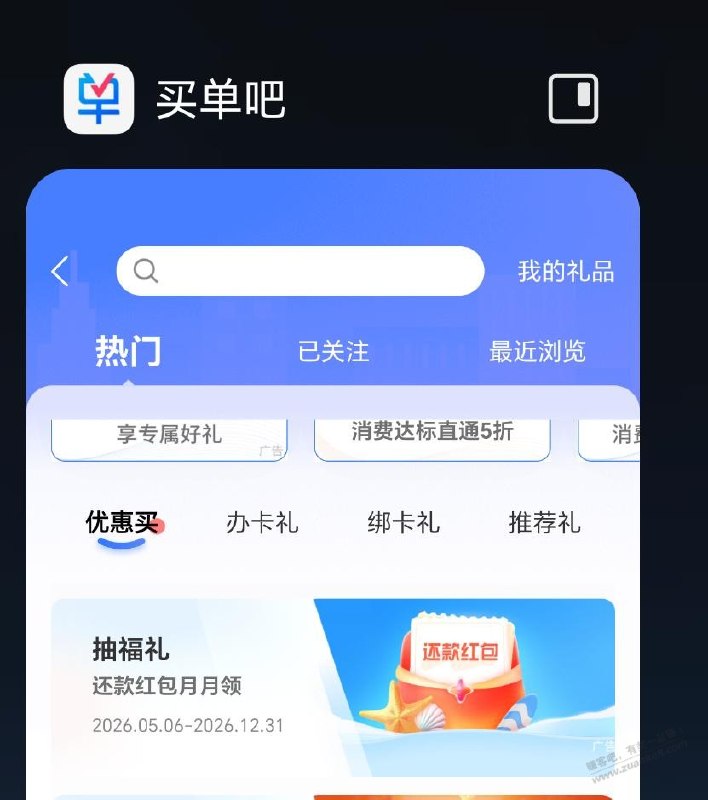
Task: Open the 抽福礼 还款红包 banner
Action: [x=333, y=687]
